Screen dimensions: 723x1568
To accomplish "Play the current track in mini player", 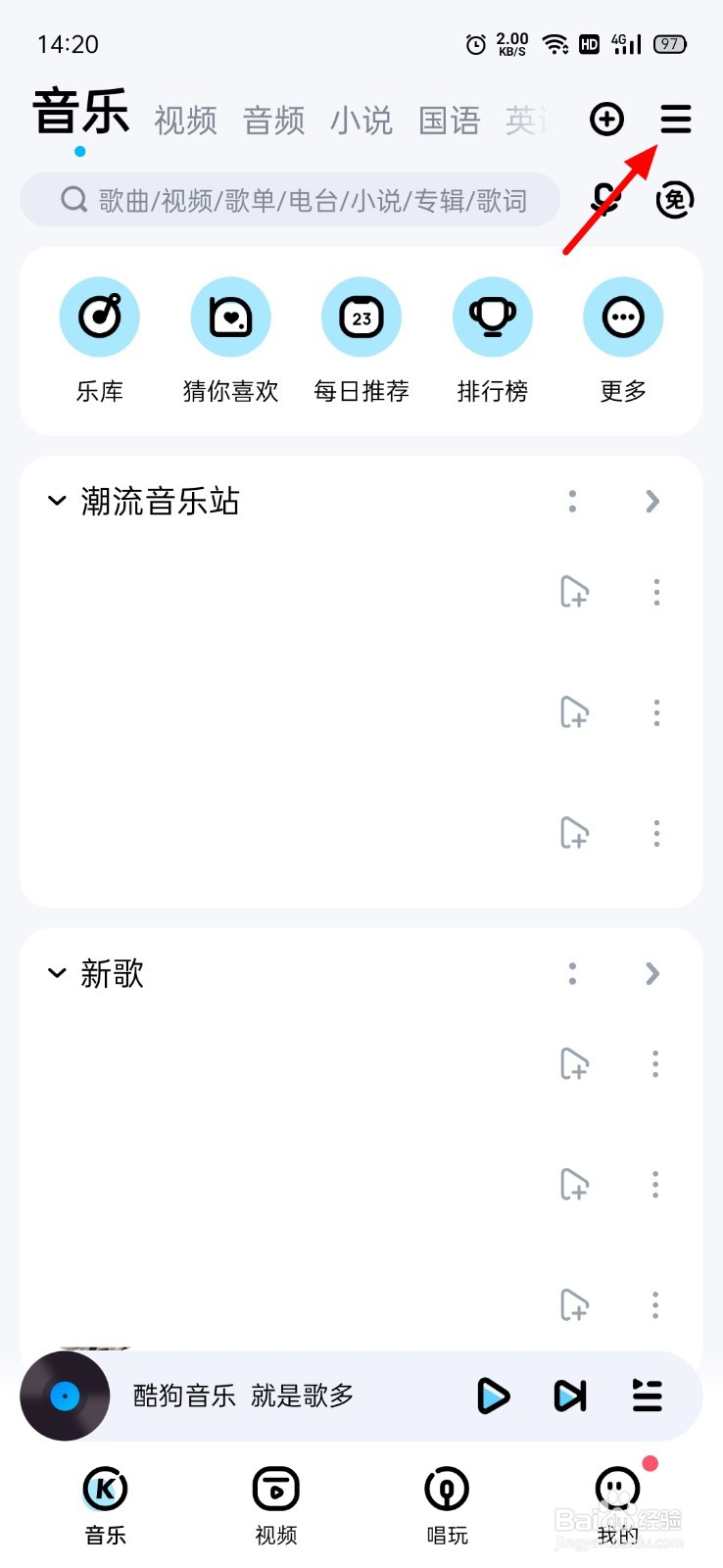I will [x=493, y=1396].
